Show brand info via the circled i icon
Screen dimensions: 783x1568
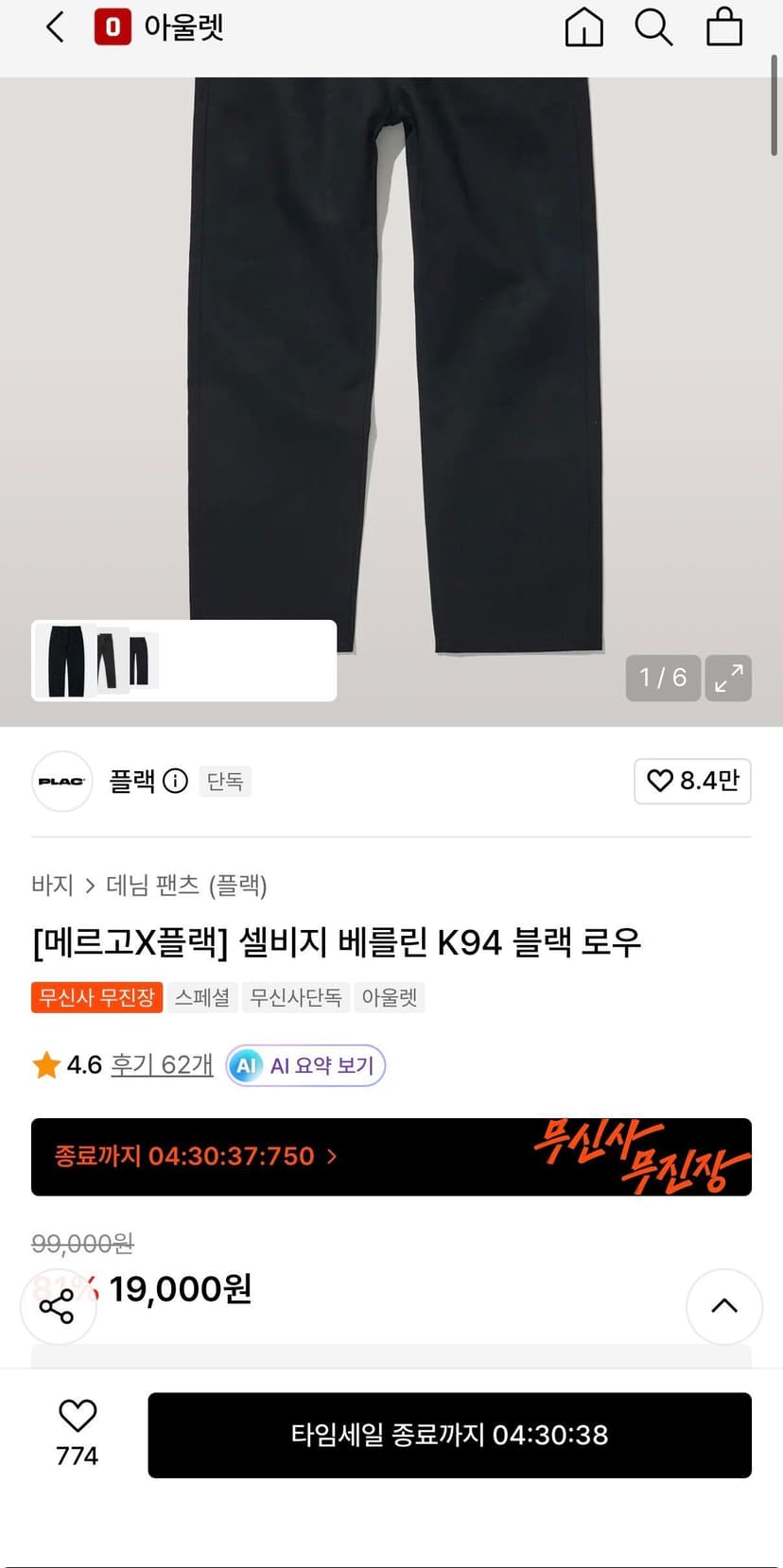[x=176, y=781]
